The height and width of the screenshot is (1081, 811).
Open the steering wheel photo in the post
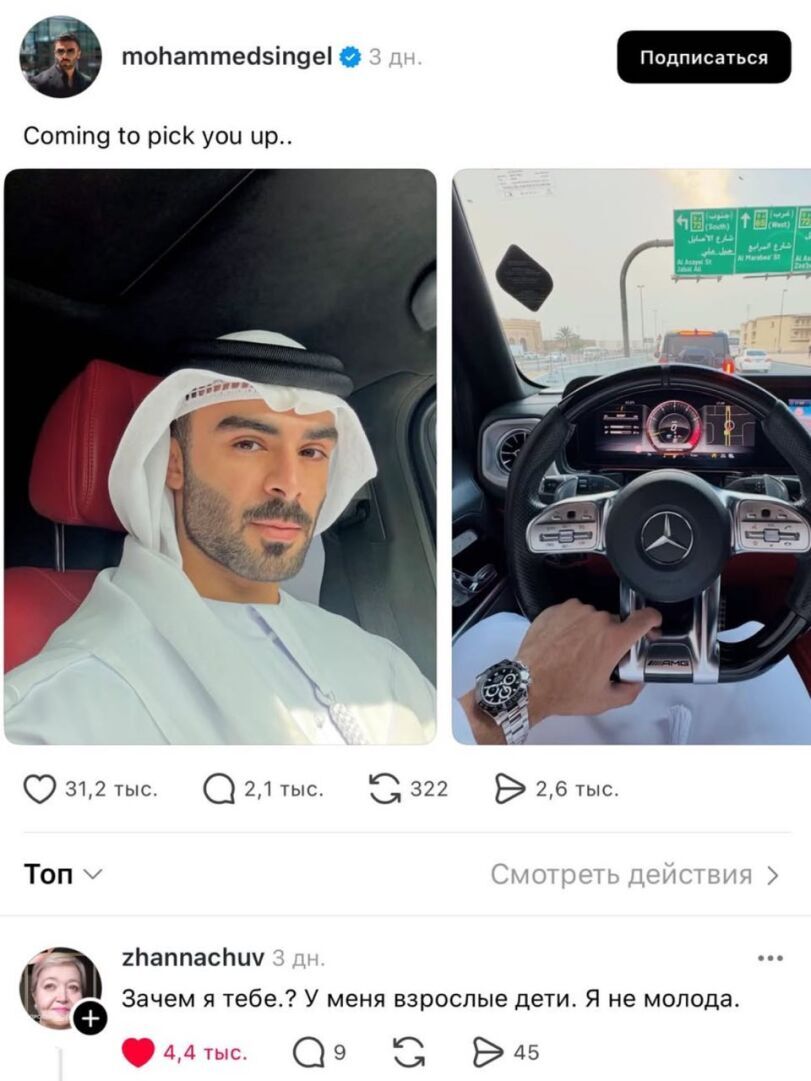click(x=632, y=456)
